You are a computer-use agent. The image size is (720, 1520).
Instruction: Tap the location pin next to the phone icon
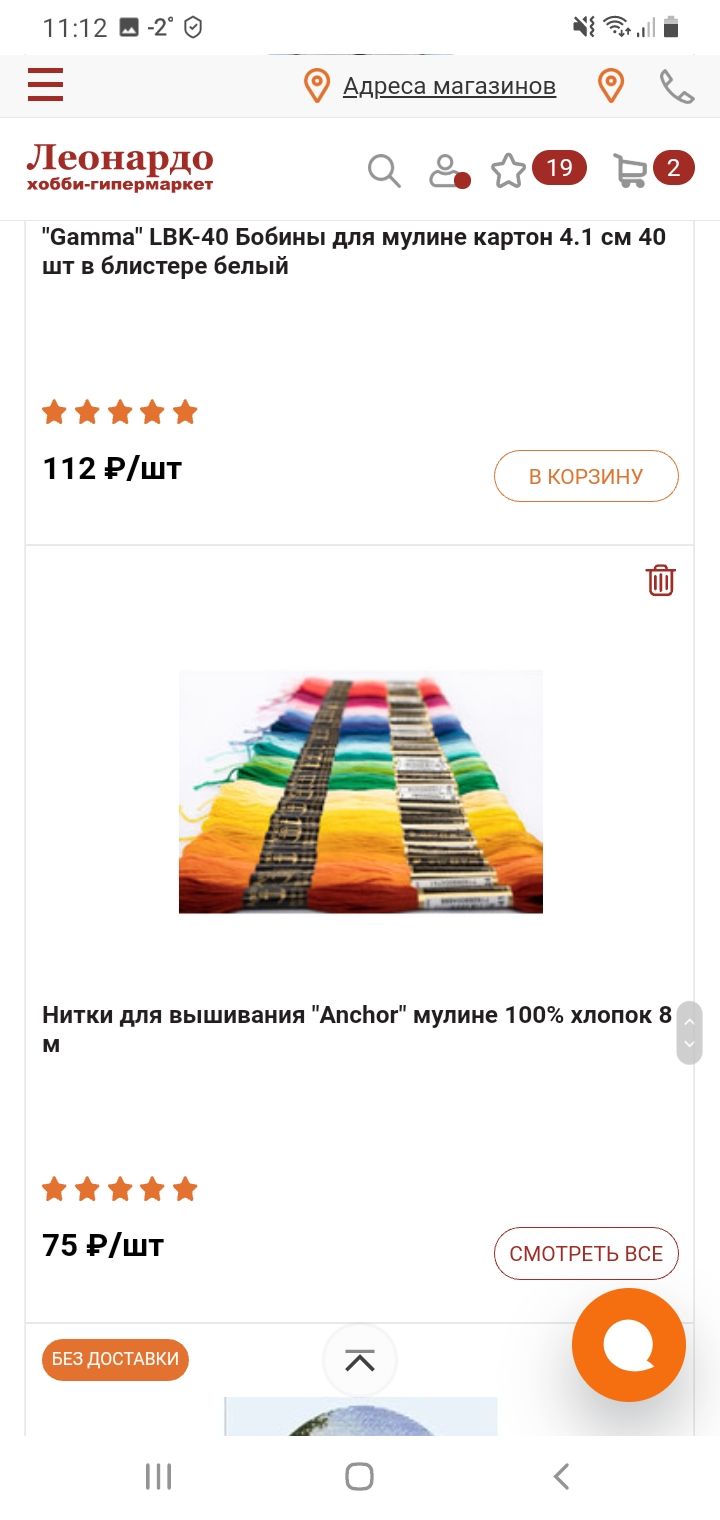[x=611, y=86]
